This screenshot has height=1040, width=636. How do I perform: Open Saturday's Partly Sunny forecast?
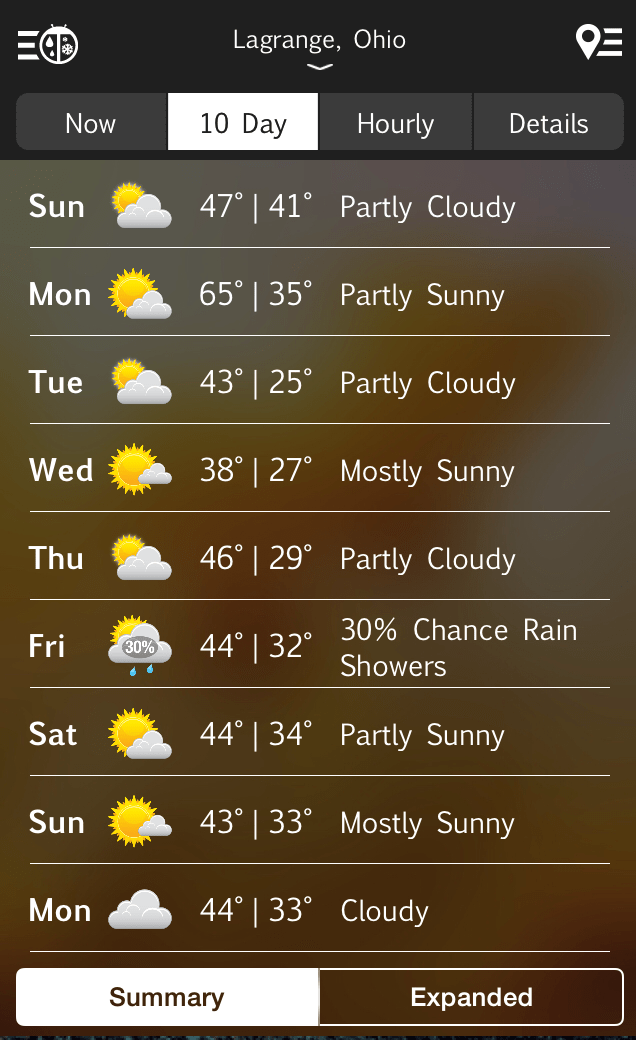point(319,733)
